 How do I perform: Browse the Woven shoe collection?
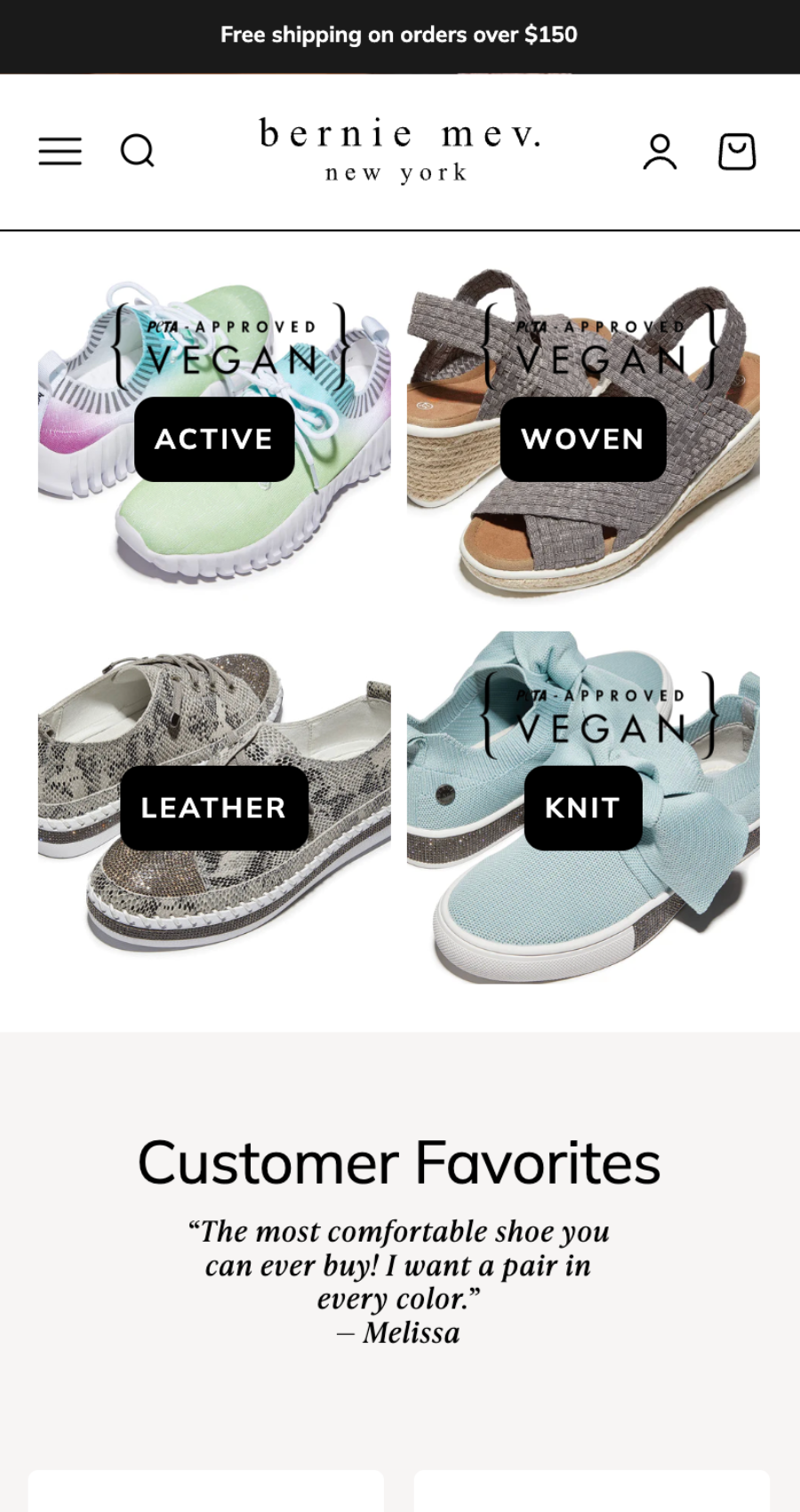point(583,439)
